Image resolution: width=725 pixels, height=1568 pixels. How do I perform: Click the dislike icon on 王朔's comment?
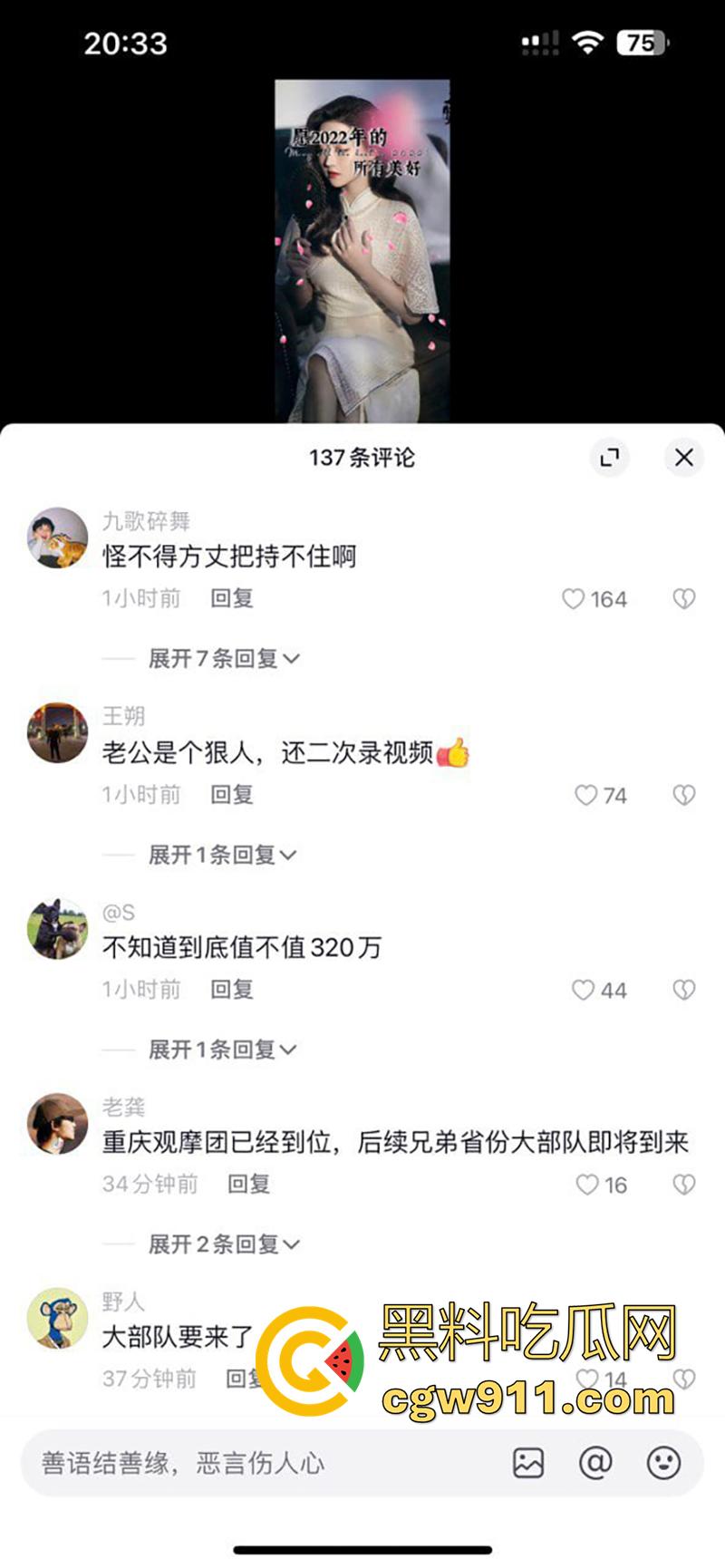click(685, 795)
